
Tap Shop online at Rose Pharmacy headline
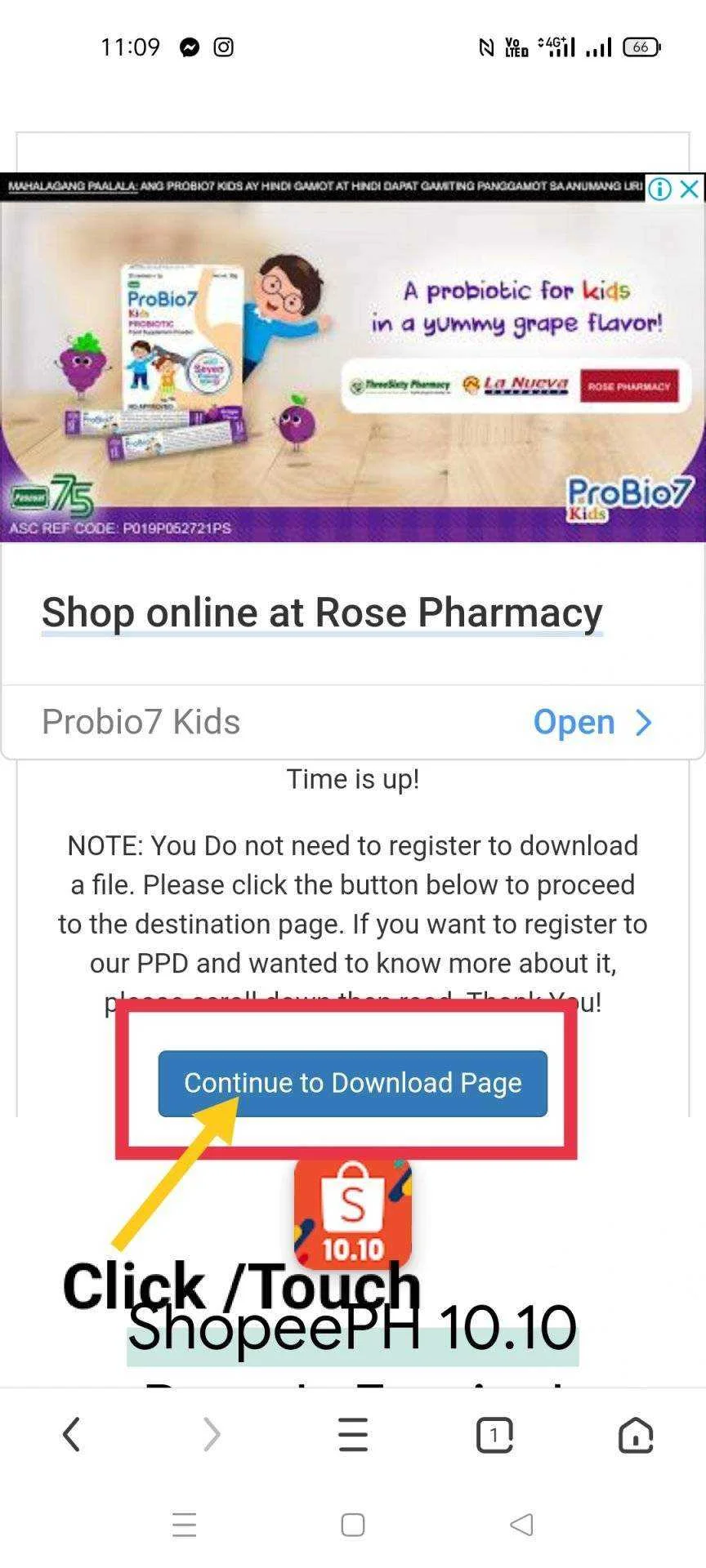[x=322, y=612]
